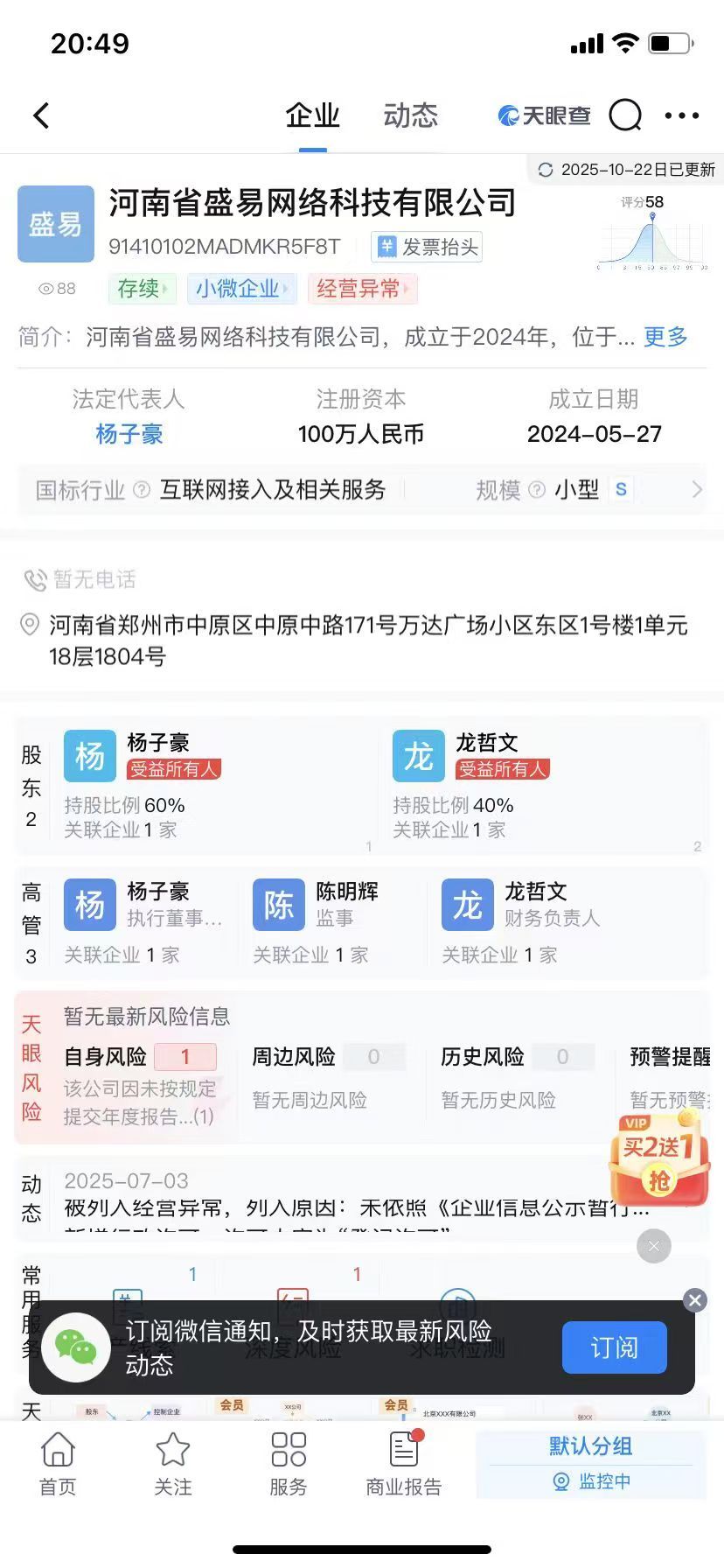Dismiss the WeChat subscription banner
This screenshot has width=724, height=1568.
pyautogui.click(x=694, y=1300)
